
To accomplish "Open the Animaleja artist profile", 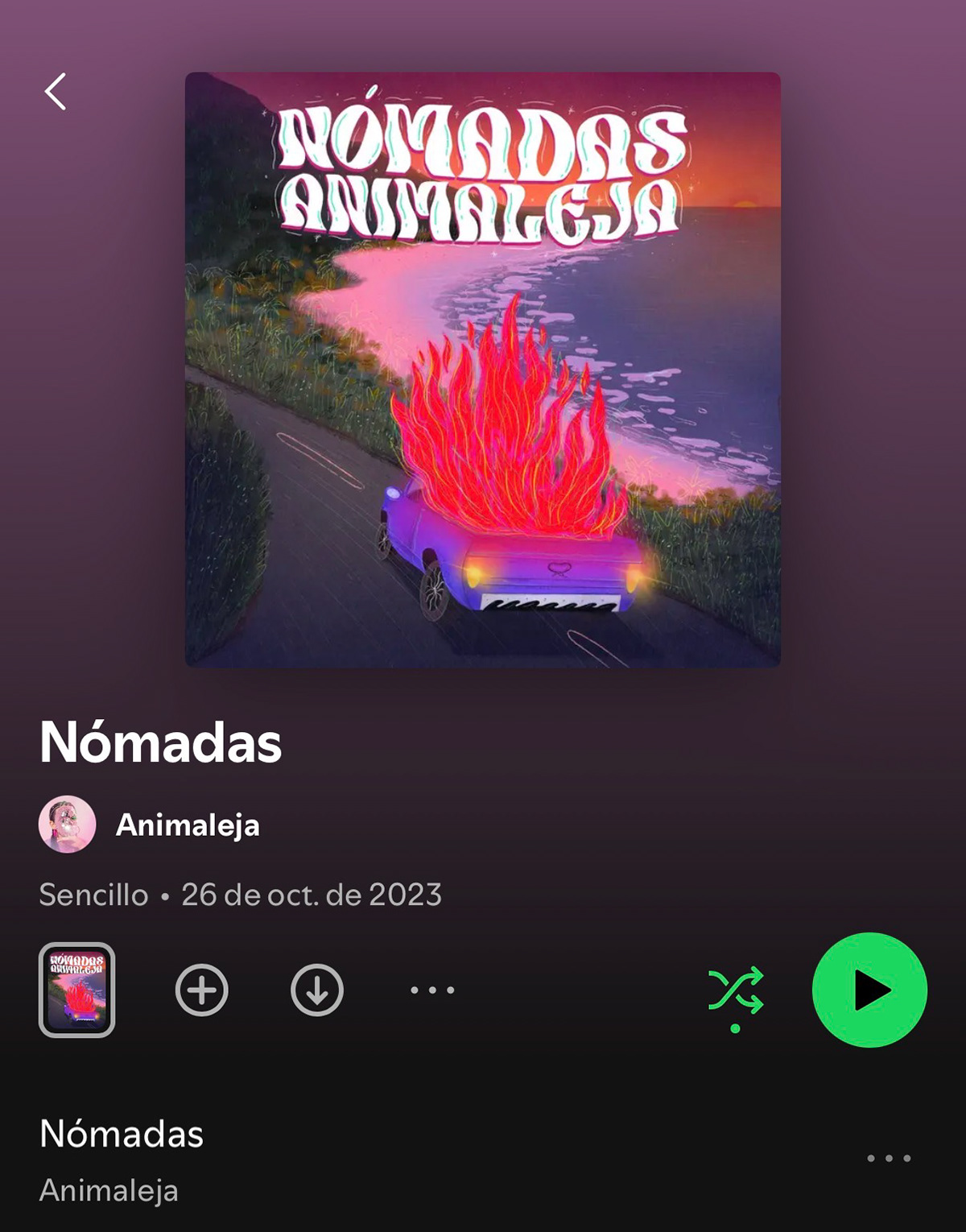I will 187,825.
